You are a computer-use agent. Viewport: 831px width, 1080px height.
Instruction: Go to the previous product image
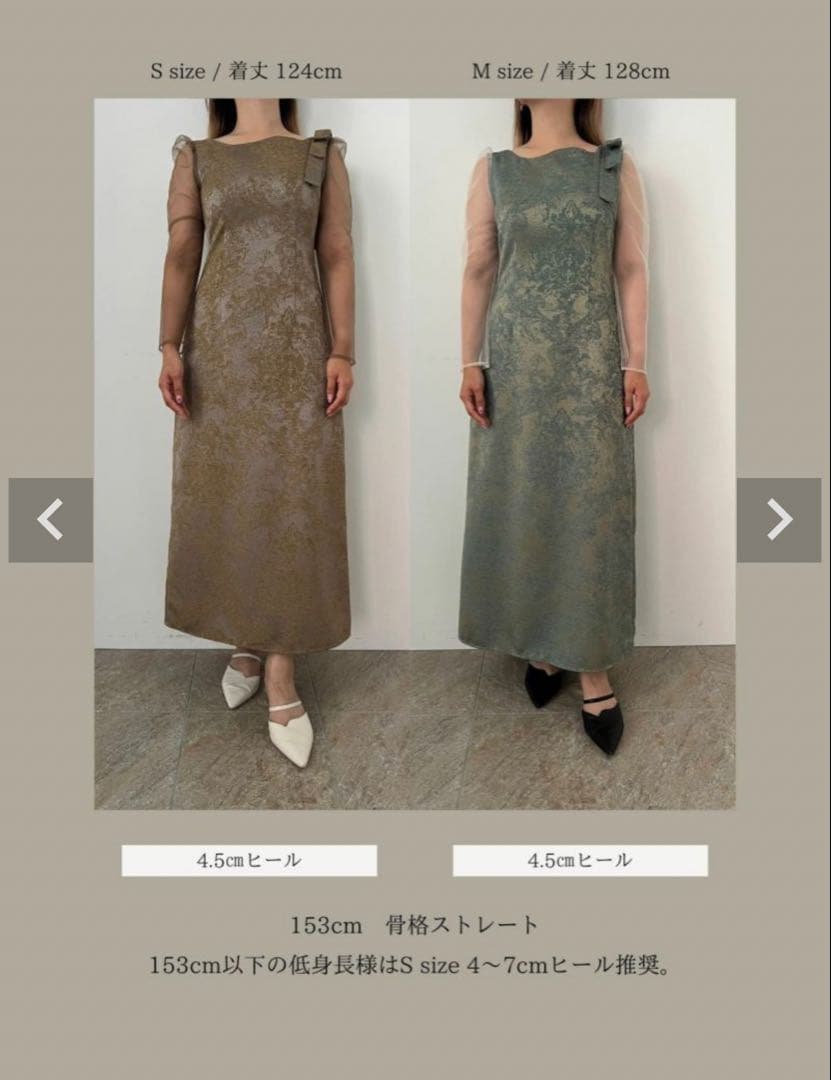50,520
